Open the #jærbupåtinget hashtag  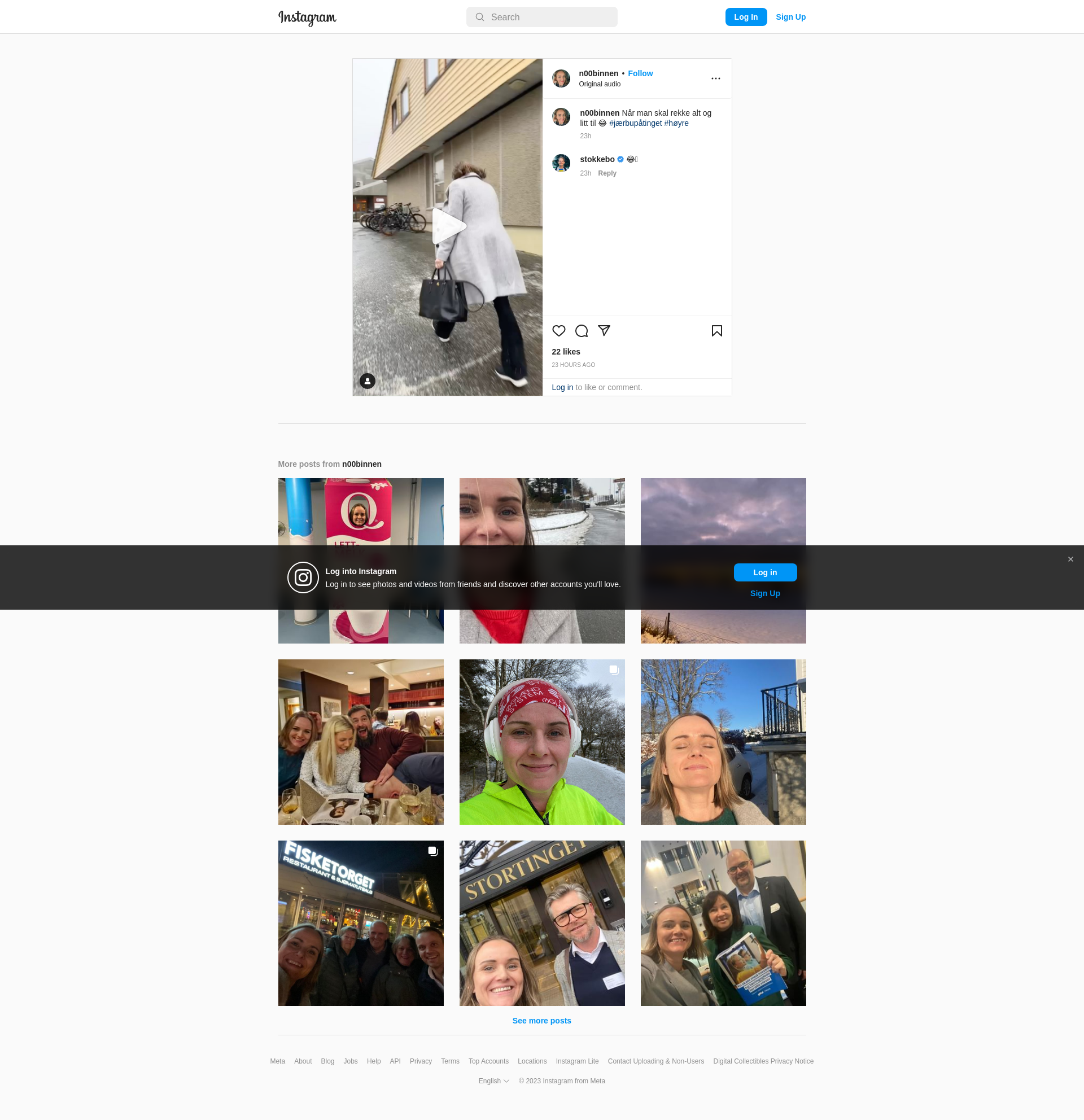635,123
